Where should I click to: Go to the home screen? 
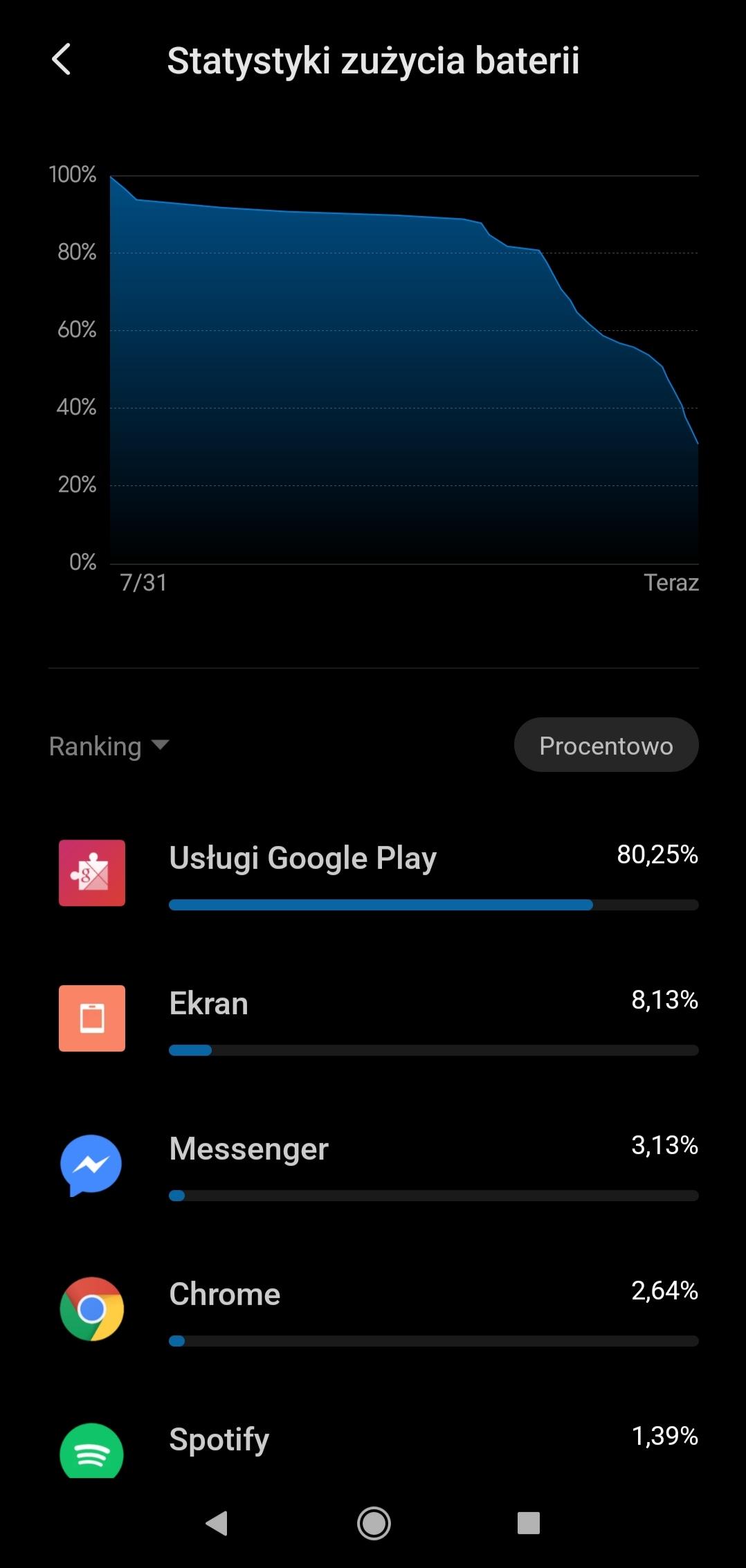pos(374,1523)
